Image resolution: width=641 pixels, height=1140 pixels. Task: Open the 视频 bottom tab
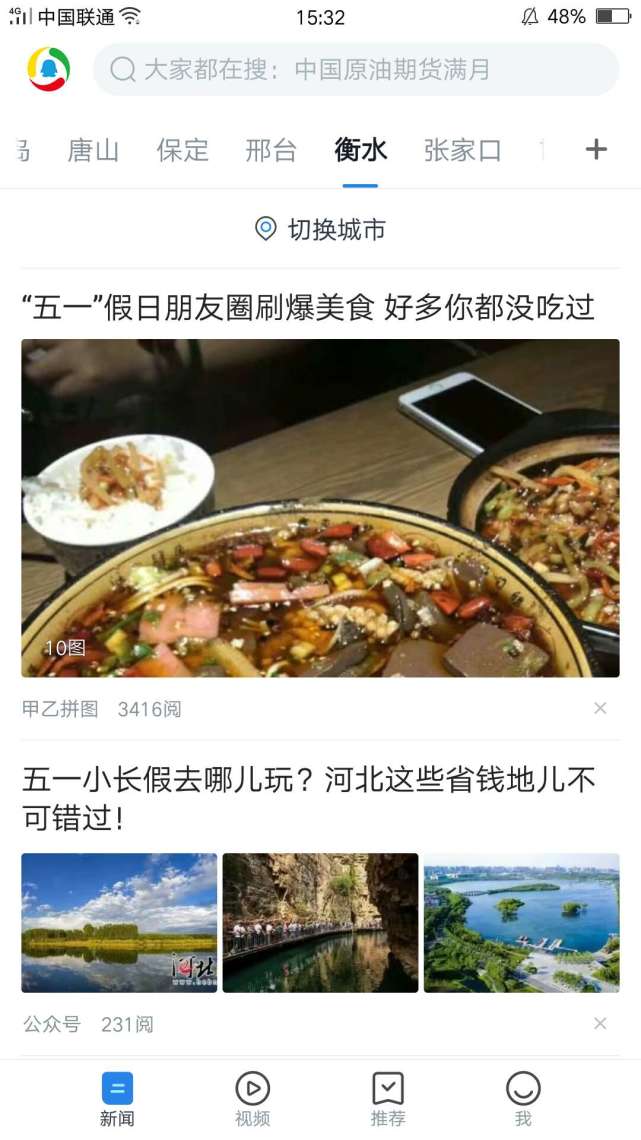point(252,1099)
